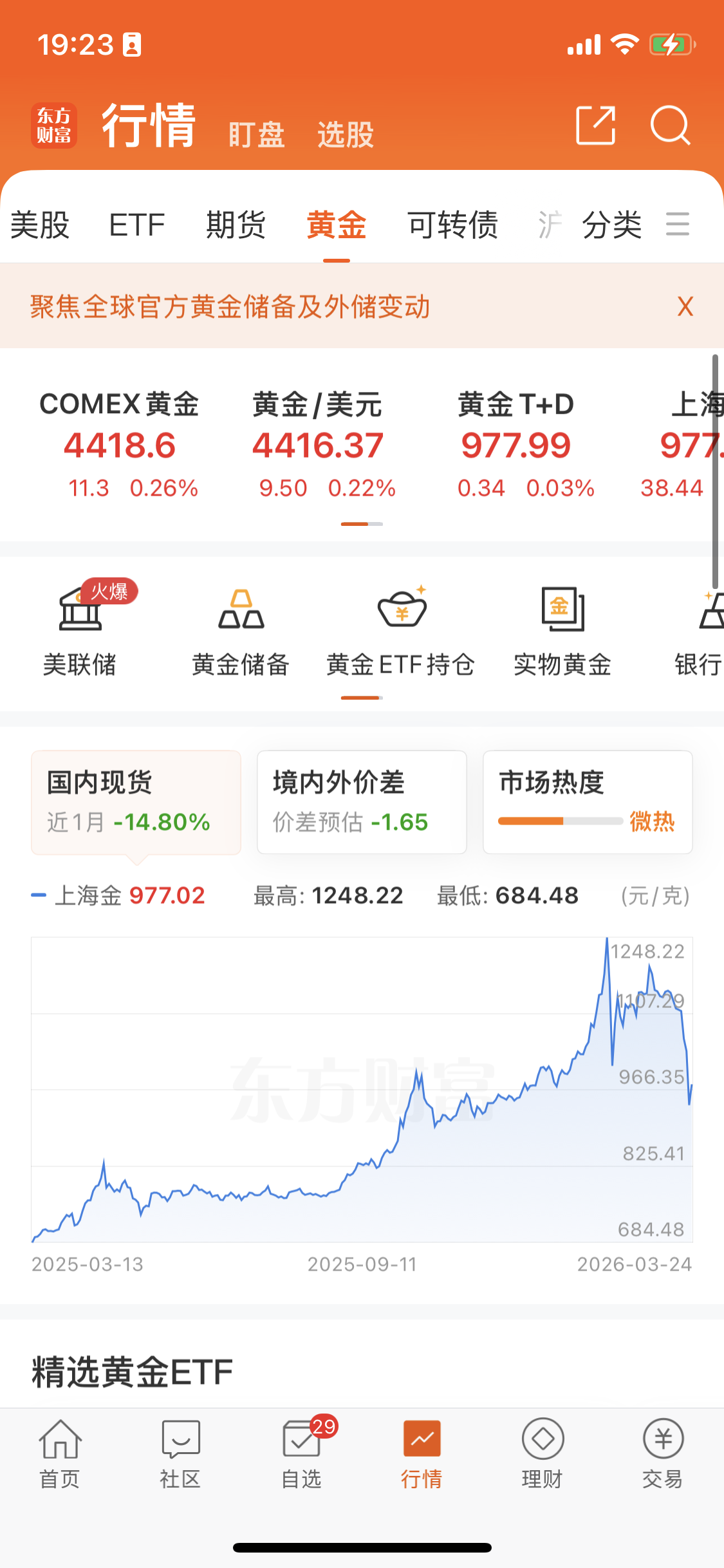Select the 可转债 market tab
The height and width of the screenshot is (1568, 724).
pyautogui.click(x=453, y=225)
